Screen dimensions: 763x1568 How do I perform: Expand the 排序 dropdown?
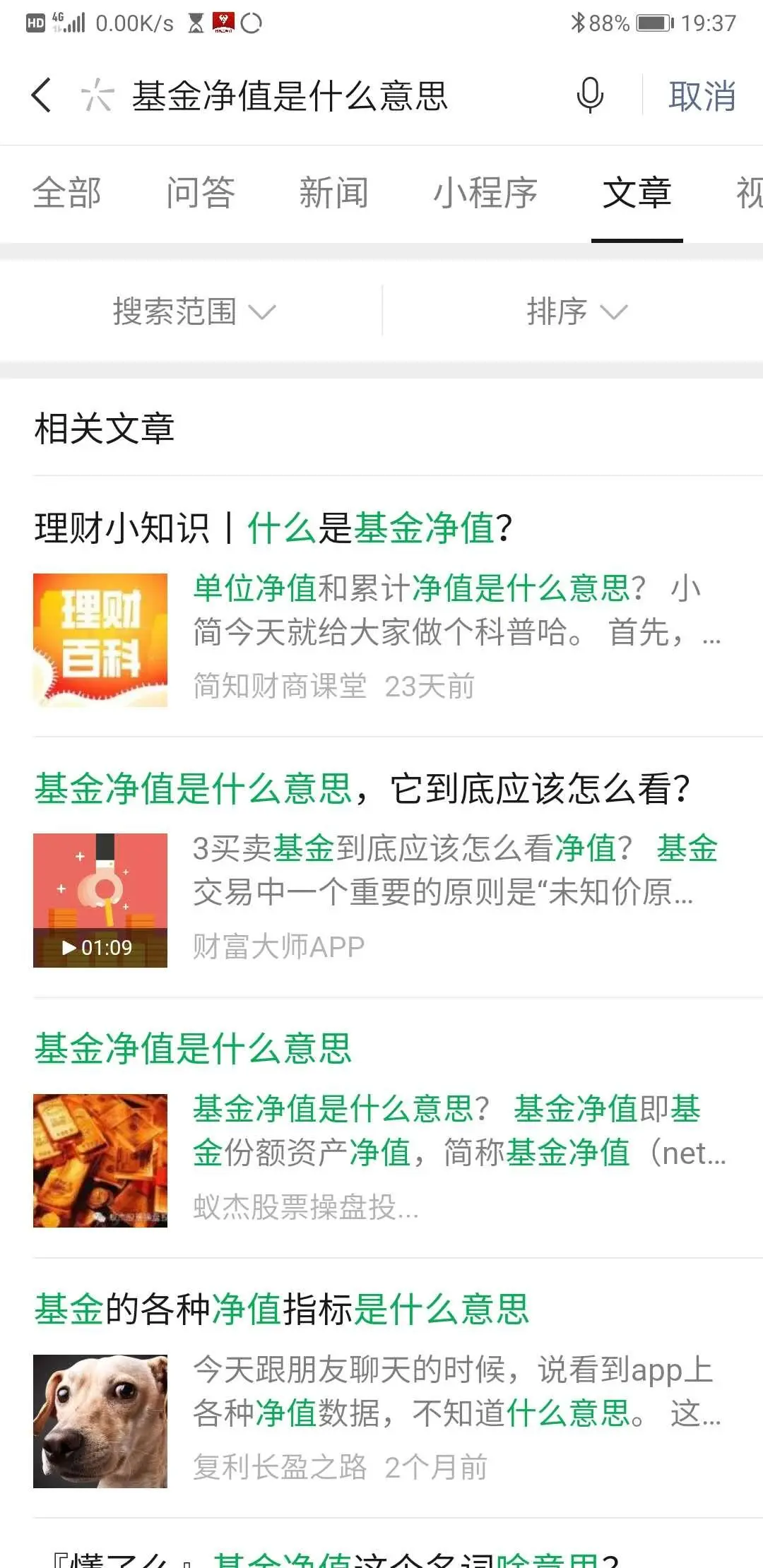(x=576, y=311)
